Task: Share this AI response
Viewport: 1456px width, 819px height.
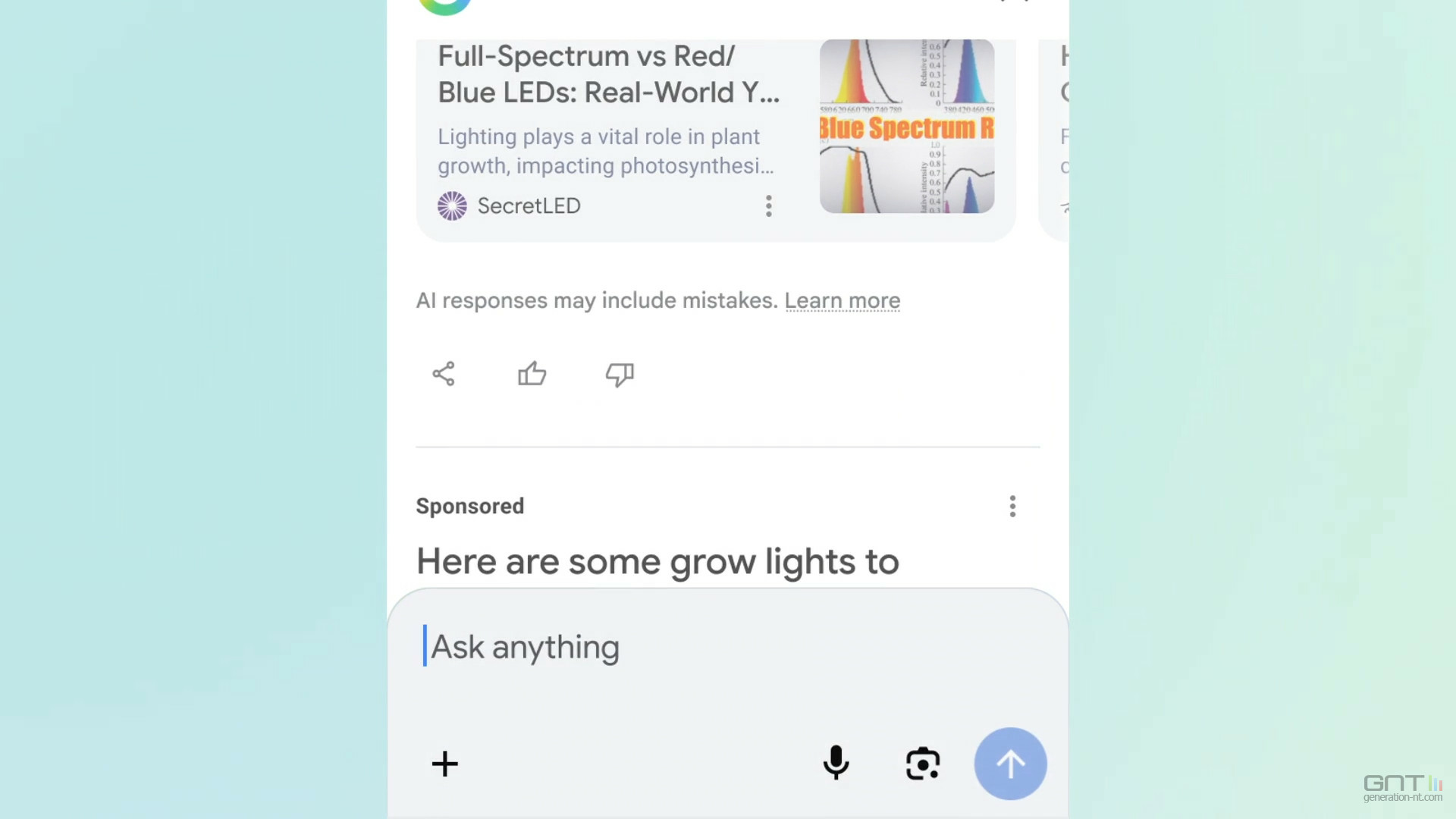Action: click(x=444, y=374)
